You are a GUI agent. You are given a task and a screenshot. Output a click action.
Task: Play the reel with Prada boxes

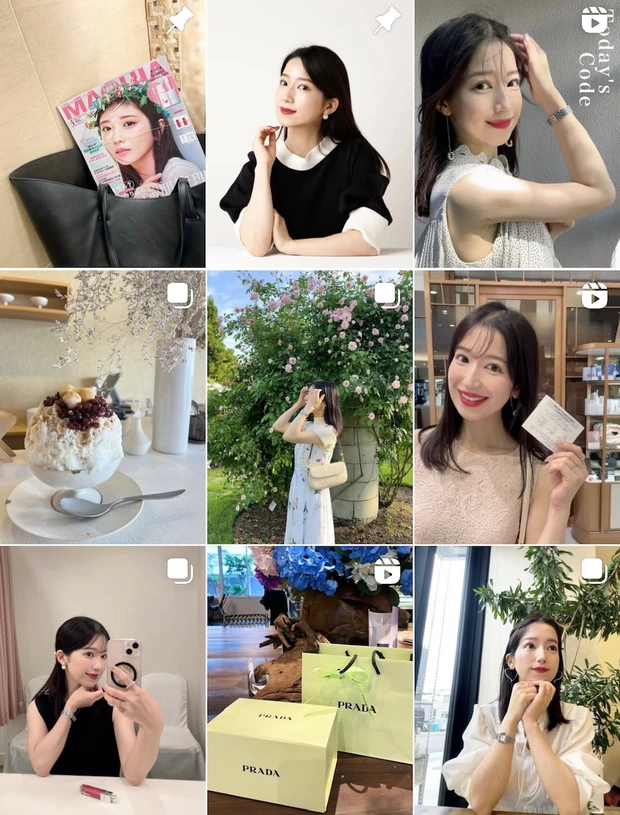(x=310, y=680)
